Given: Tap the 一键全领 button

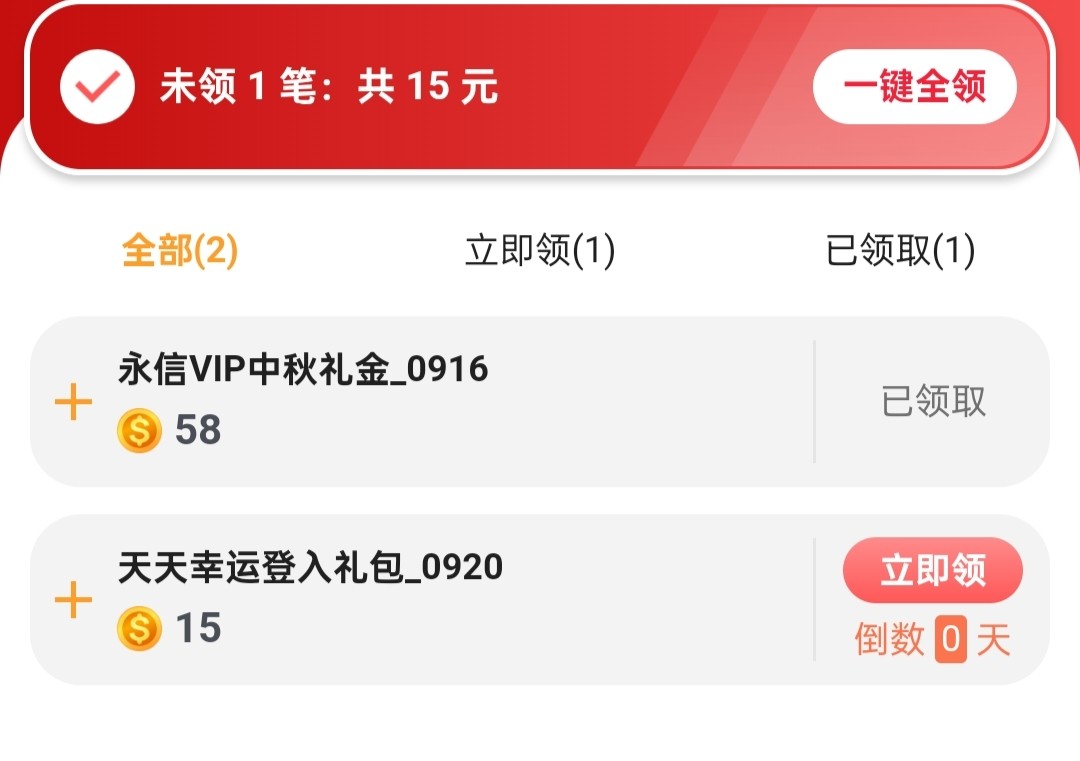Looking at the screenshot, I should (x=914, y=87).
